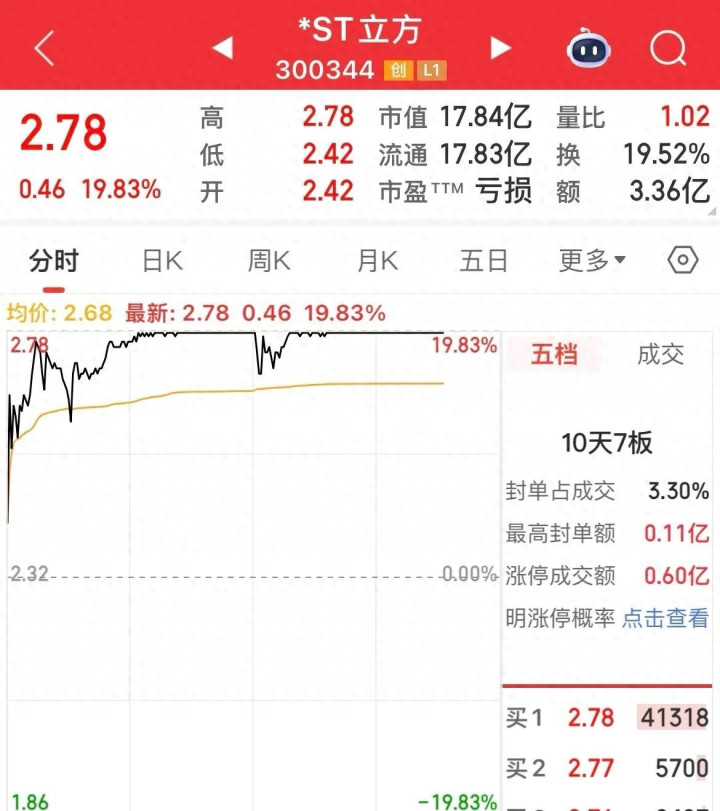Switch to the 五日 chart tab
Viewport: 720px width, 811px height.
[x=484, y=262]
